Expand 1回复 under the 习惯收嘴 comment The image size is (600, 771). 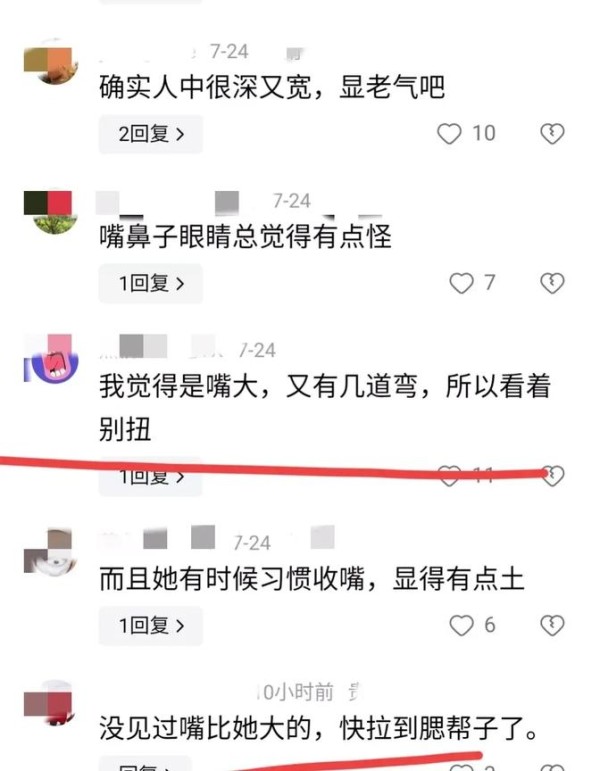150,625
